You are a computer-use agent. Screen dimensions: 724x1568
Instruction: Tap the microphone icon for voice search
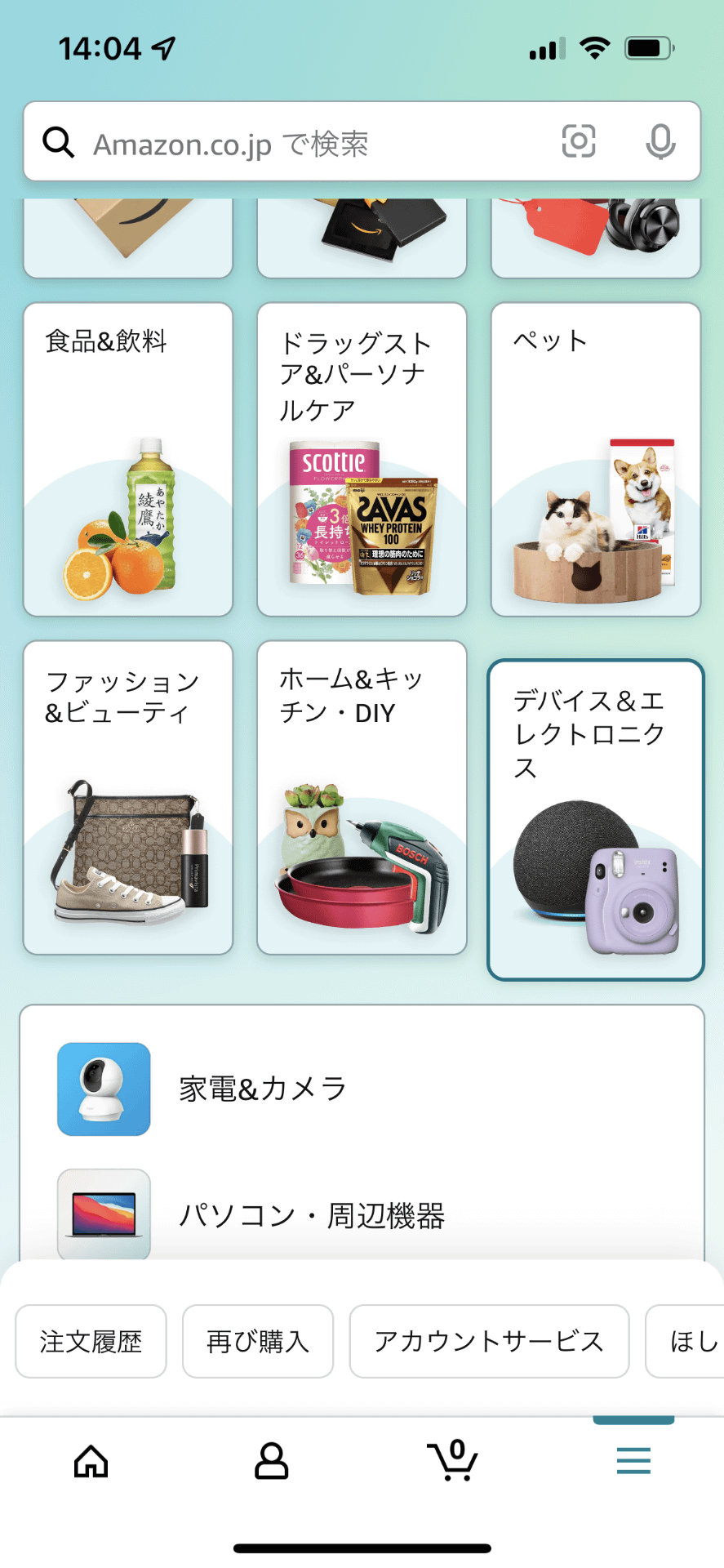click(660, 141)
